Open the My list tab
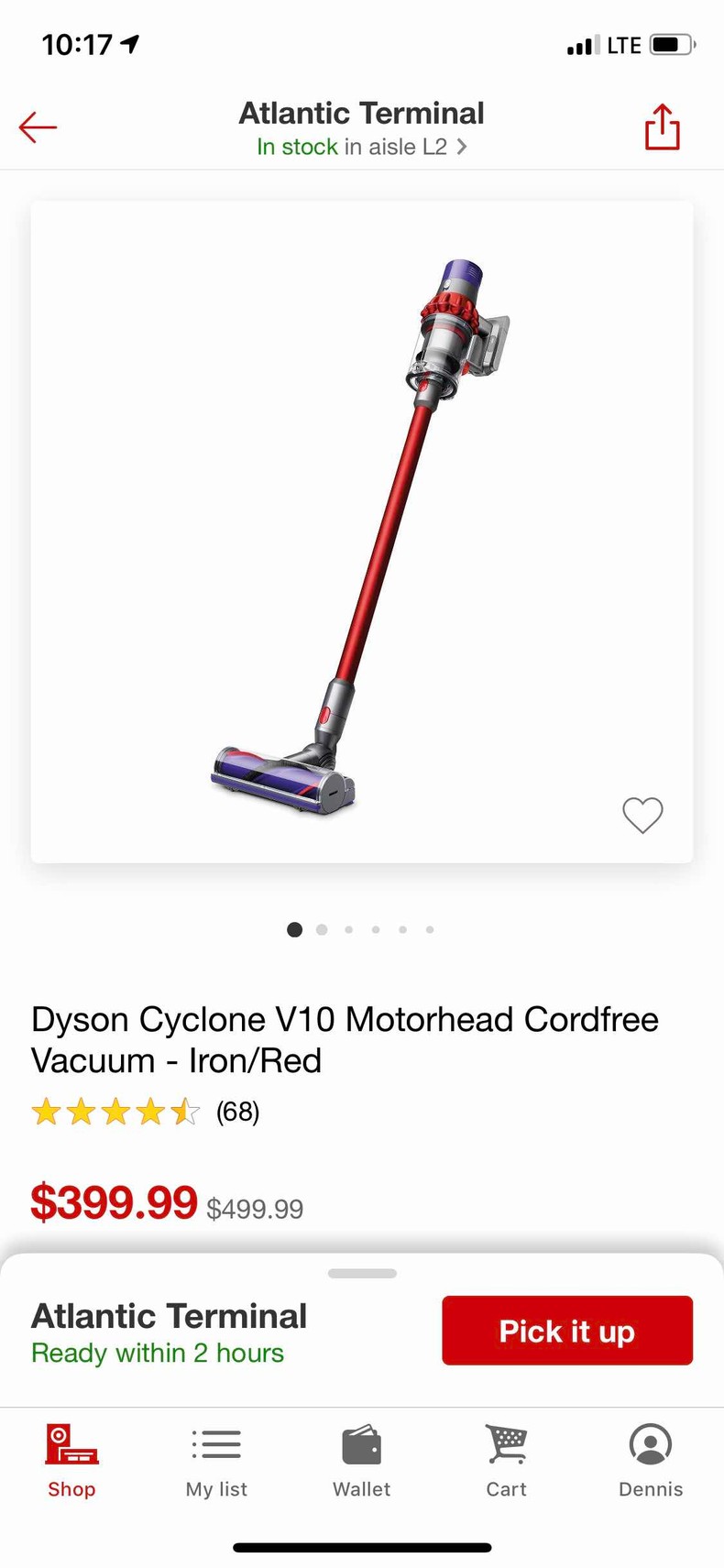Viewport: 724px width, 1568px height. pos(216,1462)
